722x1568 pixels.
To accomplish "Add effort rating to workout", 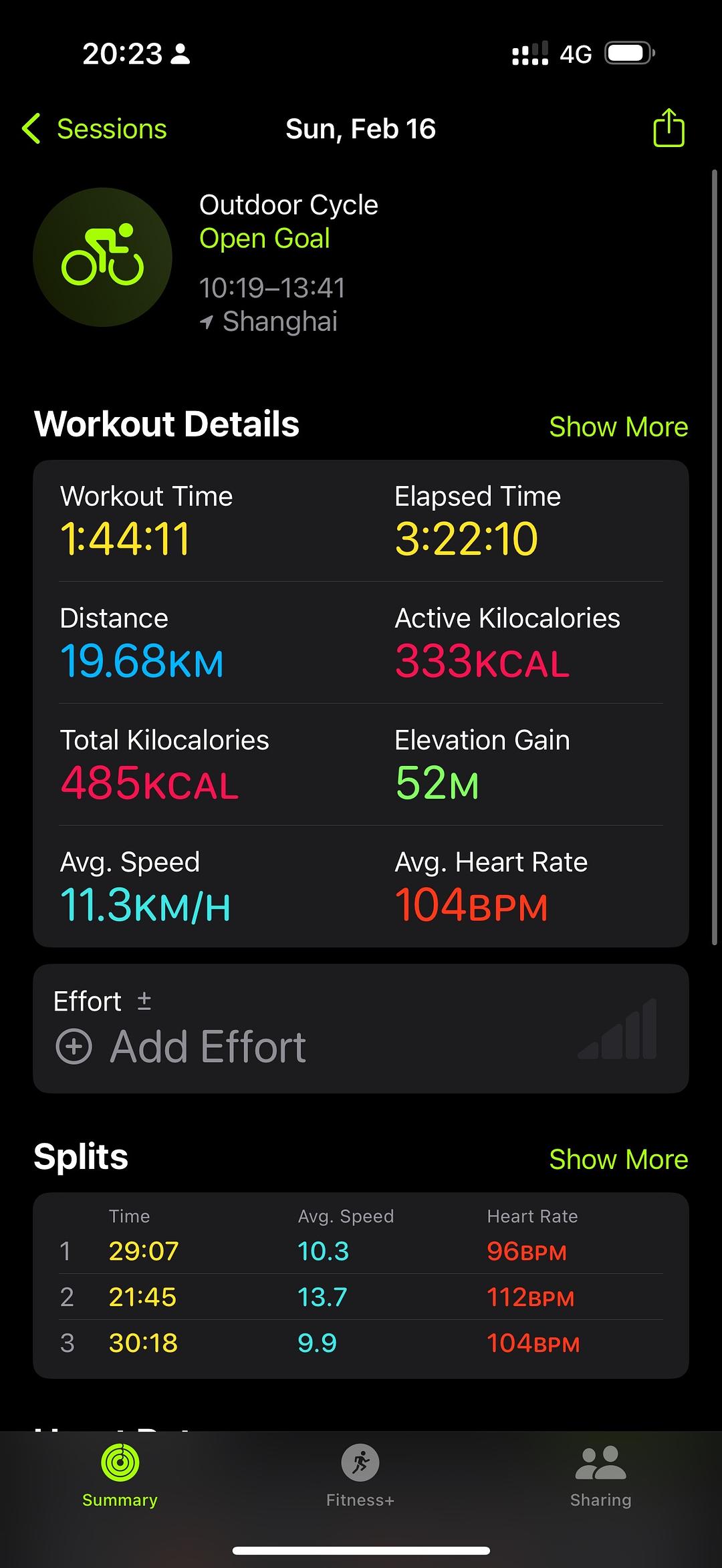I will click(180, 1046).
